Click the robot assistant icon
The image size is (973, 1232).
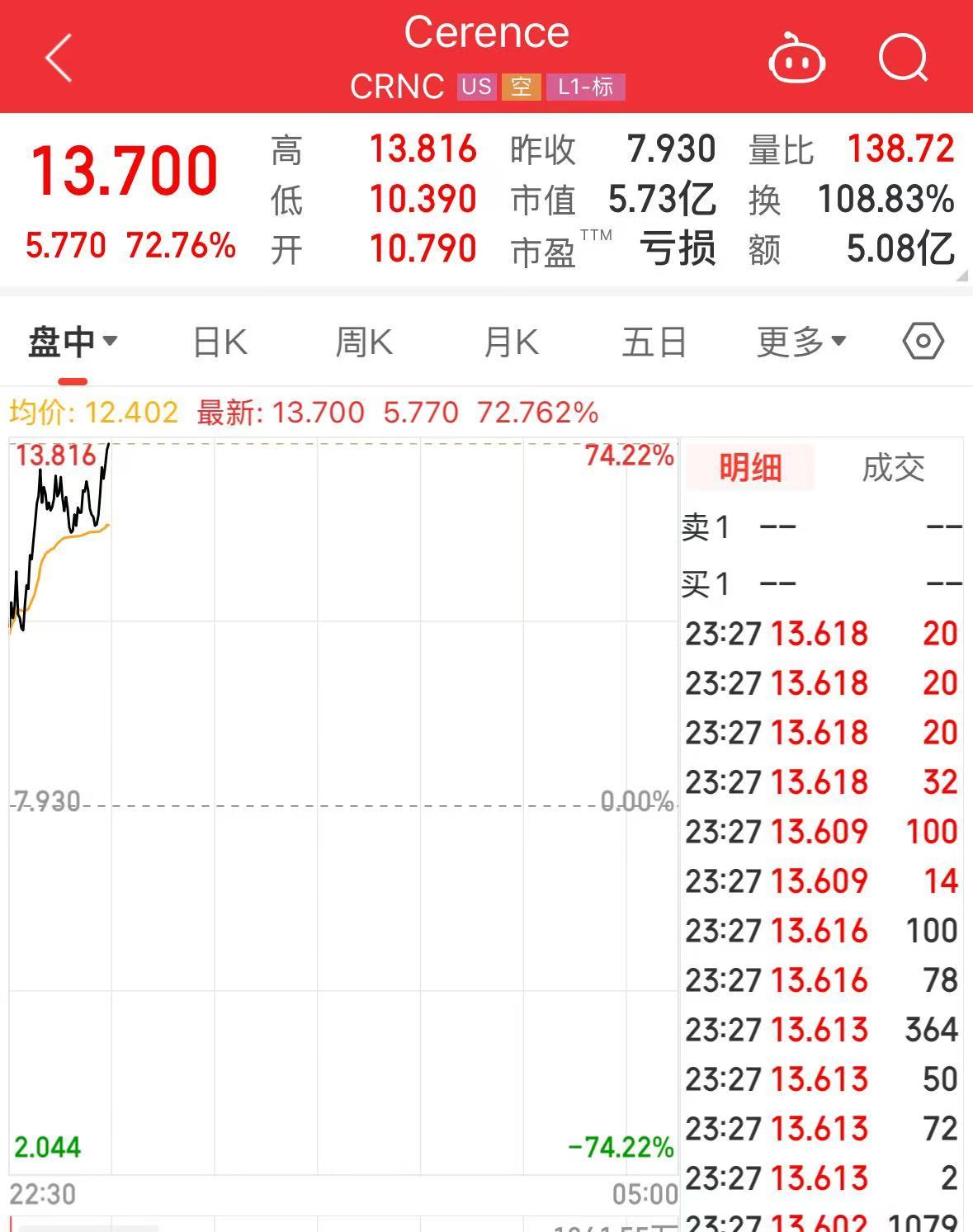[797, 58]
